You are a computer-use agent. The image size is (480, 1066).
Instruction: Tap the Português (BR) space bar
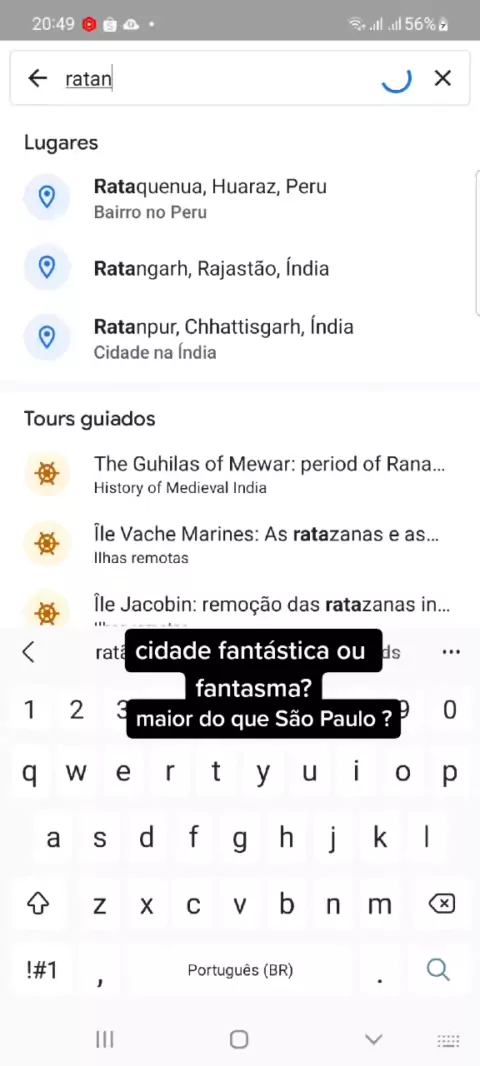click(x=240, y=970)
